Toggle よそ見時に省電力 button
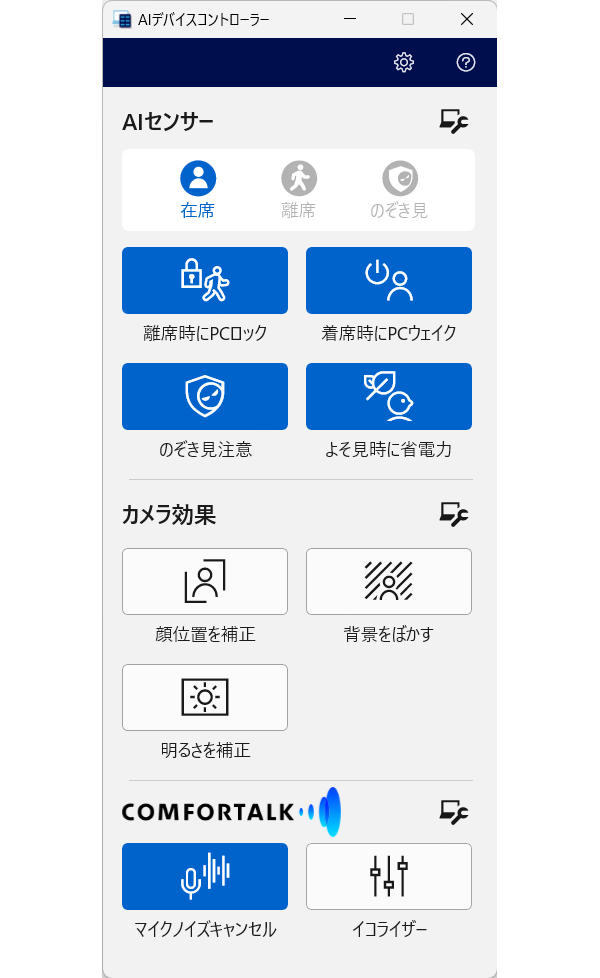Screen dimensions: 600x978 (x=389, y=397)
